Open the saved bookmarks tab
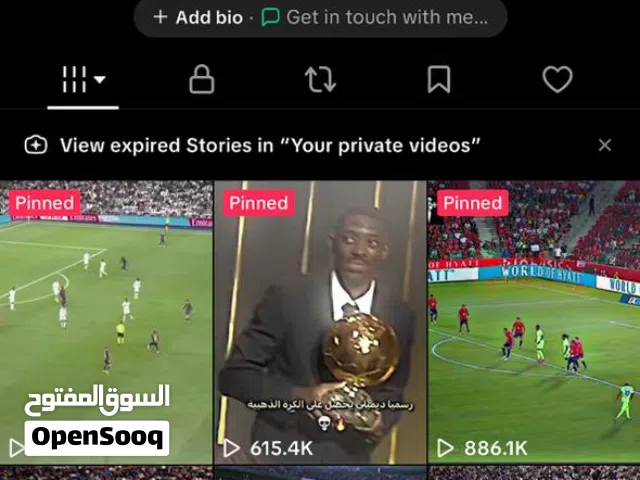Screen dimensions: 640x480 [438, 80]
